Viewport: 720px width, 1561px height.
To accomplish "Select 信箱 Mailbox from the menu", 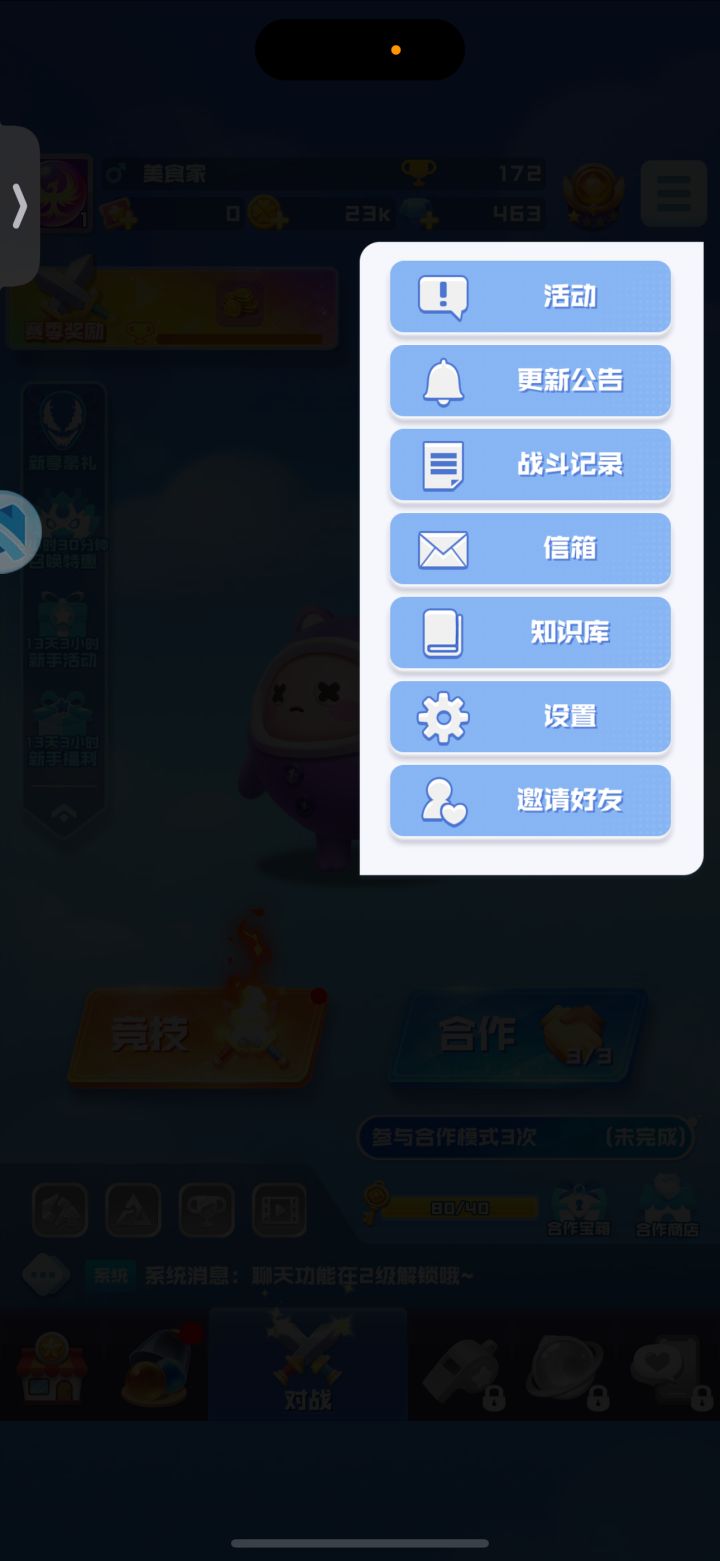I will [x=530, y=548].
